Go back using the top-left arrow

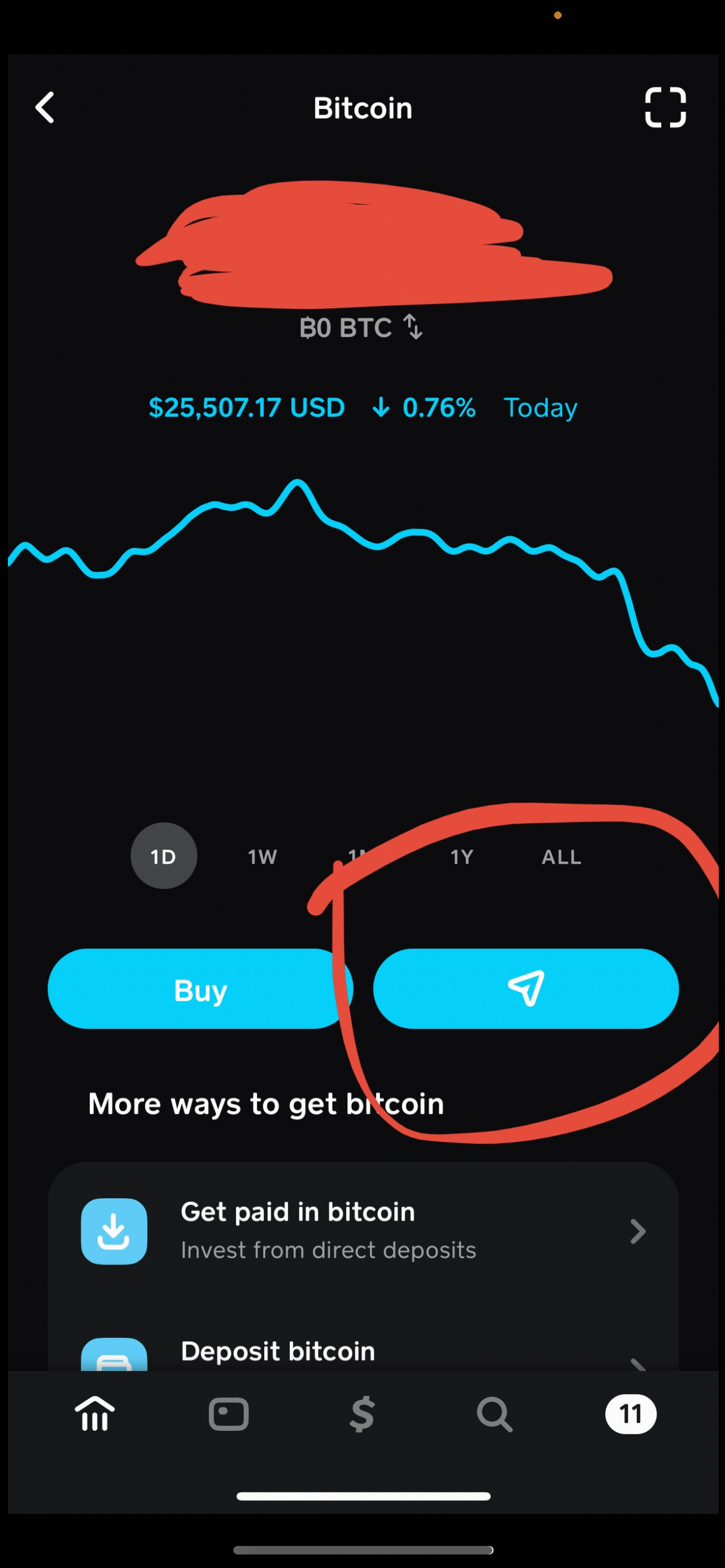pos(45,108)
